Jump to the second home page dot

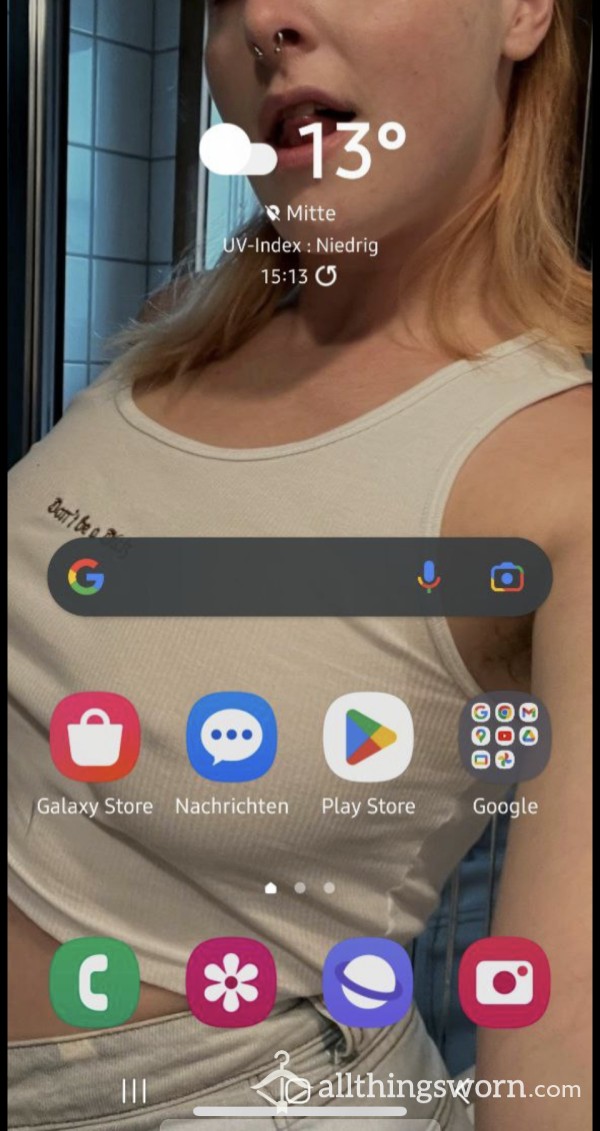click(300, 888)
